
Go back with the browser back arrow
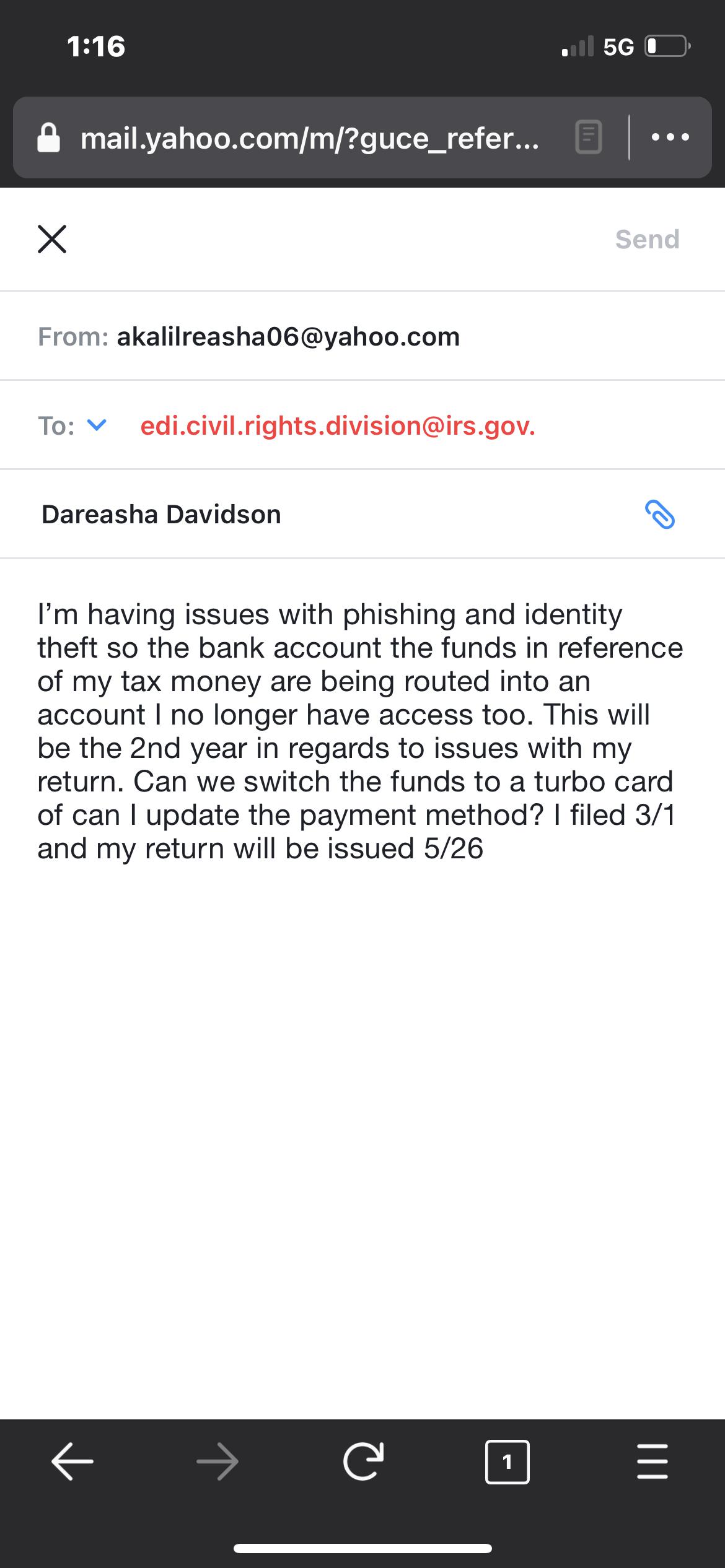tap(72, 1461)
